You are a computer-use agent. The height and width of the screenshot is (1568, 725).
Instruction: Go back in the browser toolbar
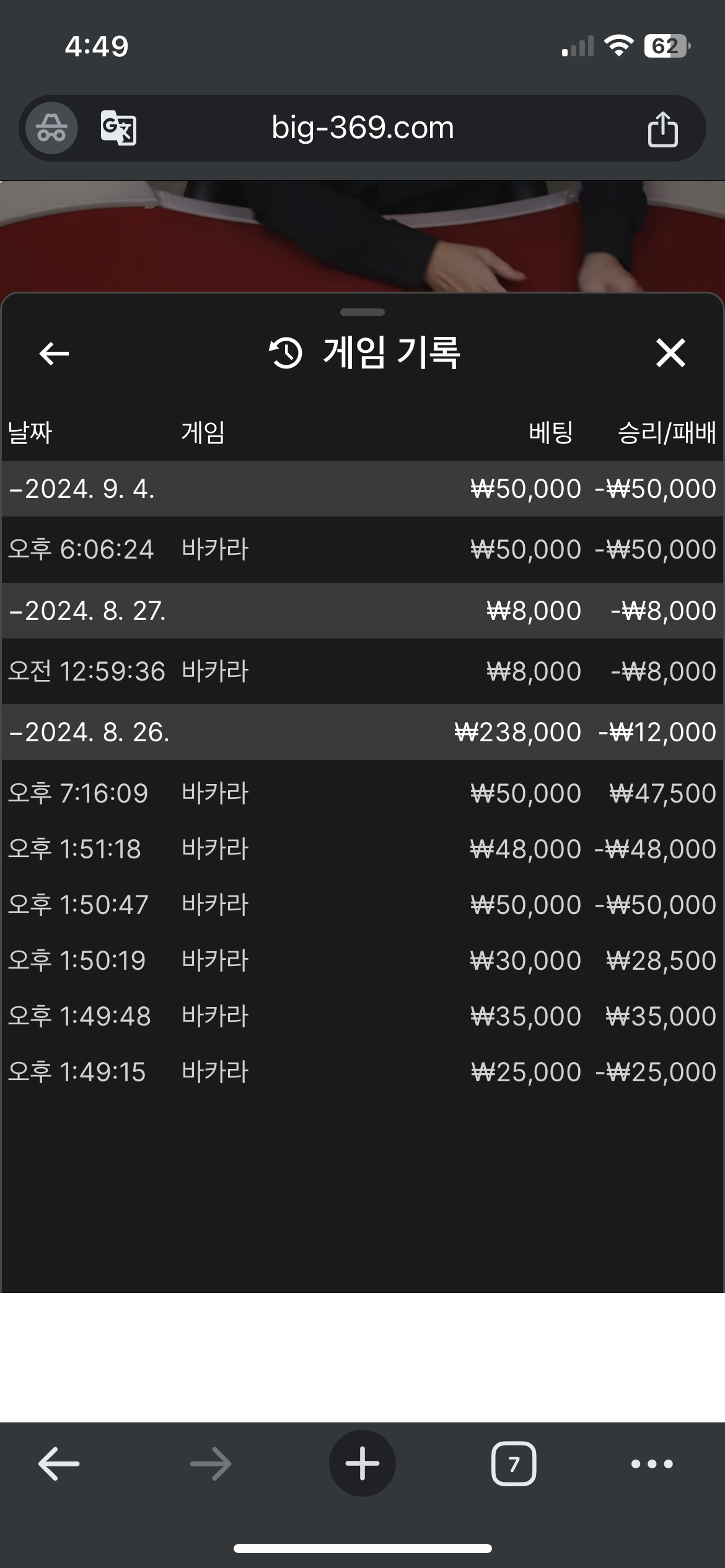click(x=59, y=1464)
